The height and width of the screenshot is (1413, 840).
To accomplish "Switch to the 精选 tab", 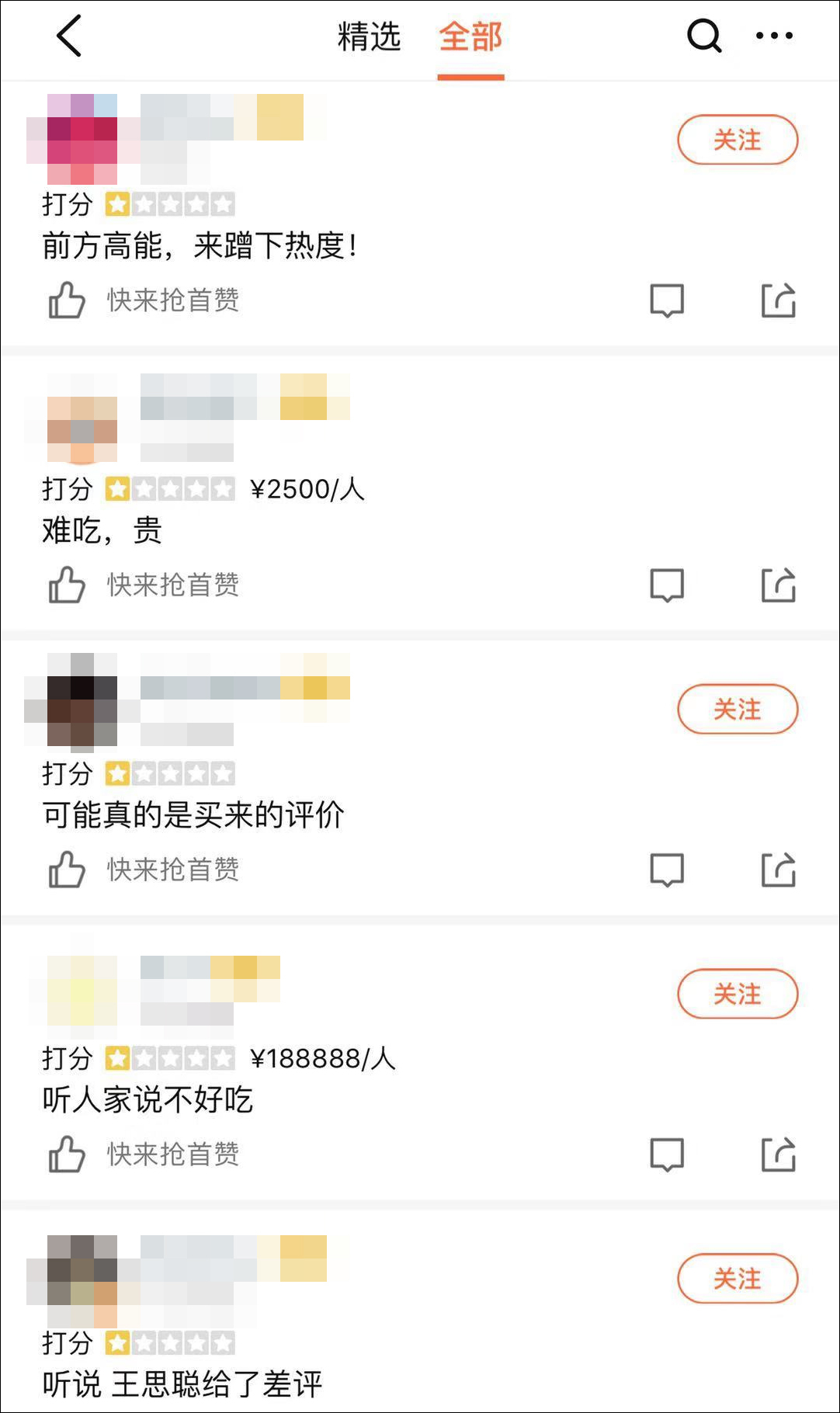I will pyautogui.click(x=368, y=35).
